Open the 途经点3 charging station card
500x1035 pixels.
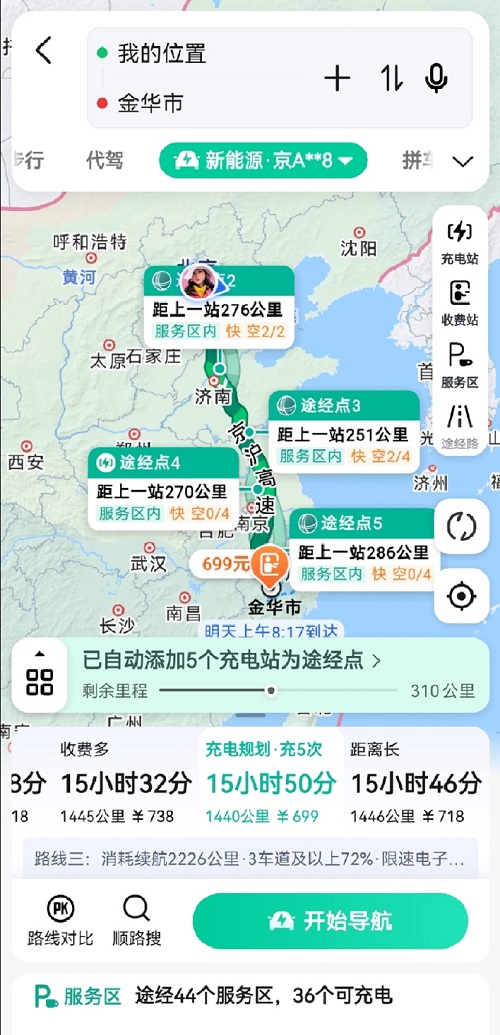click(x=343, y=432)
